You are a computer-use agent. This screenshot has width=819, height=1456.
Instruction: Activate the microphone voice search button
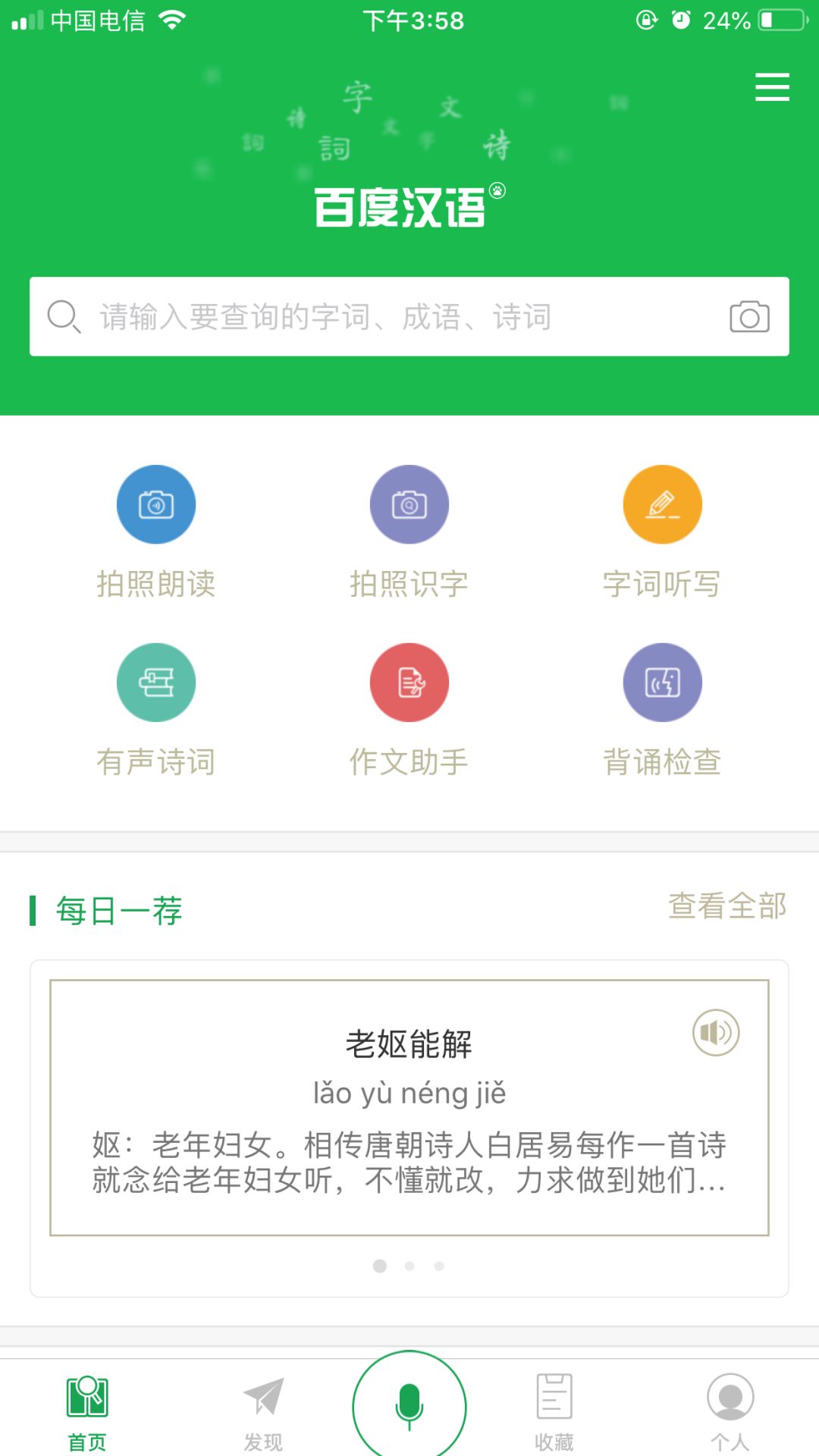coord(409,1404)
